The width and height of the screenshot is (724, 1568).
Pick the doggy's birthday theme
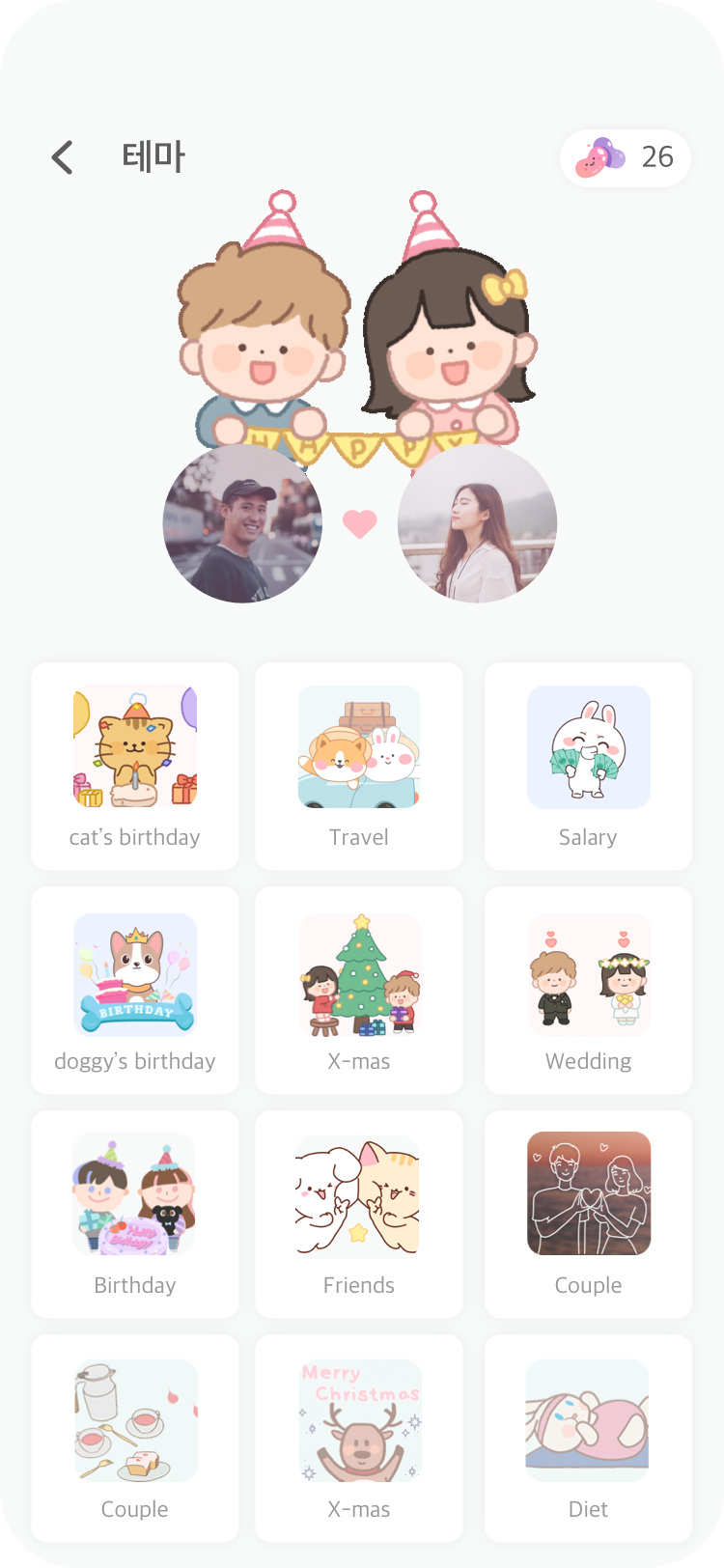pos(135,990)
